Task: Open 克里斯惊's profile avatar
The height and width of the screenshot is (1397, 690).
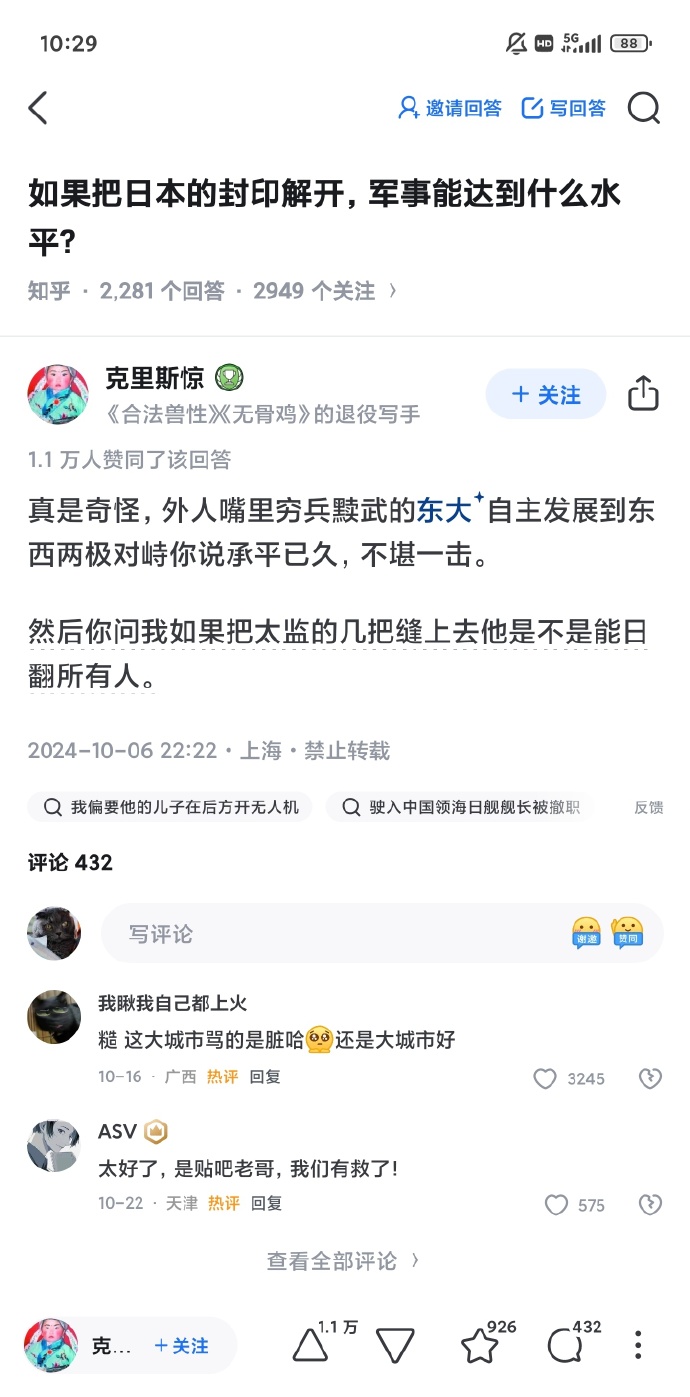Action: (x=57, y=394)
